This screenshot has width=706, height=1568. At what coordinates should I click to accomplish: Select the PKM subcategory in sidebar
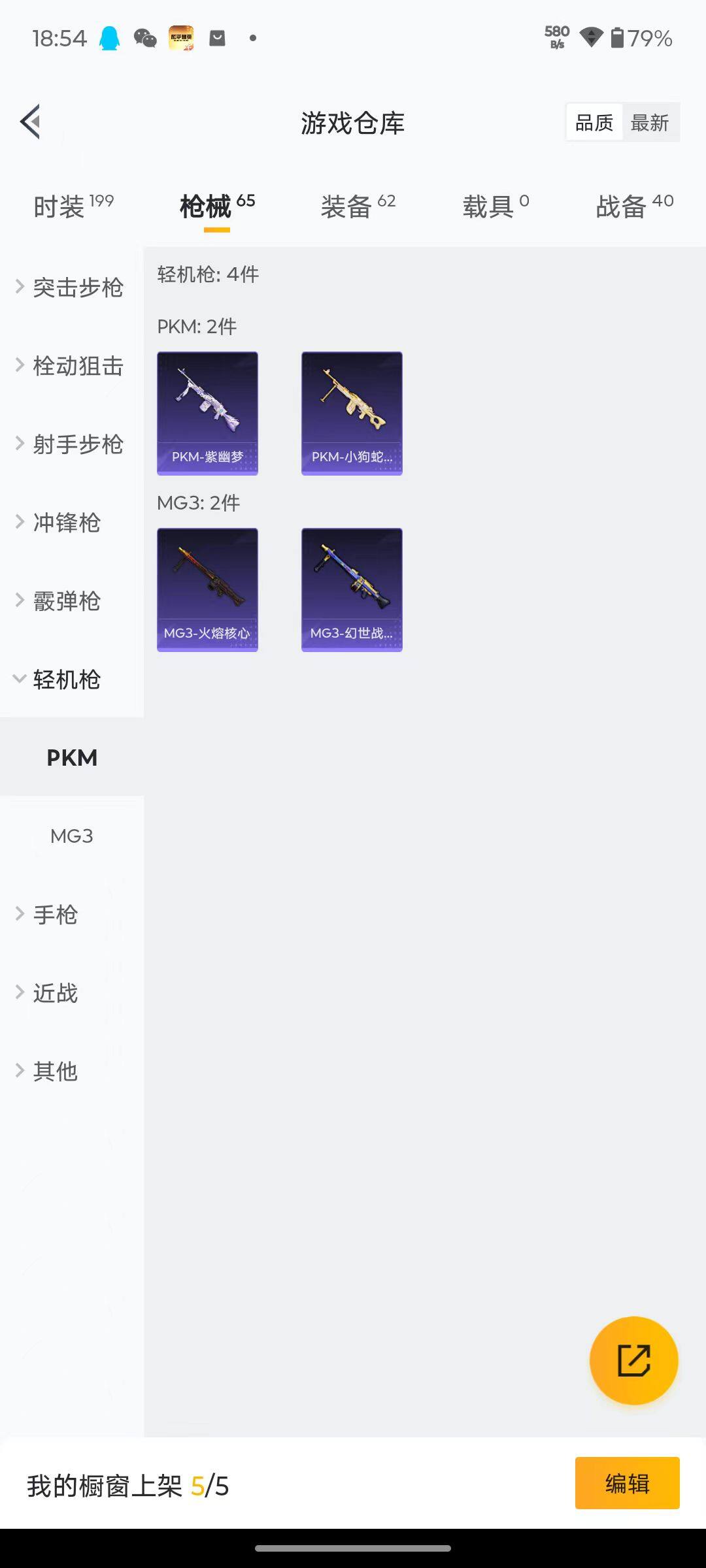point(71,757)
